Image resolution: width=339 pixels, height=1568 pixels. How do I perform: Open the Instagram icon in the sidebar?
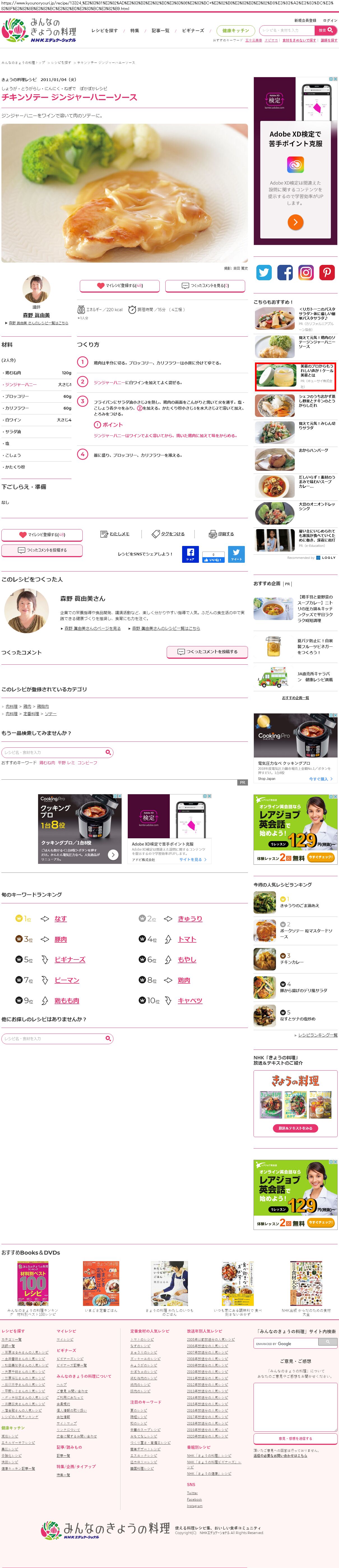[x=306, y=273]
